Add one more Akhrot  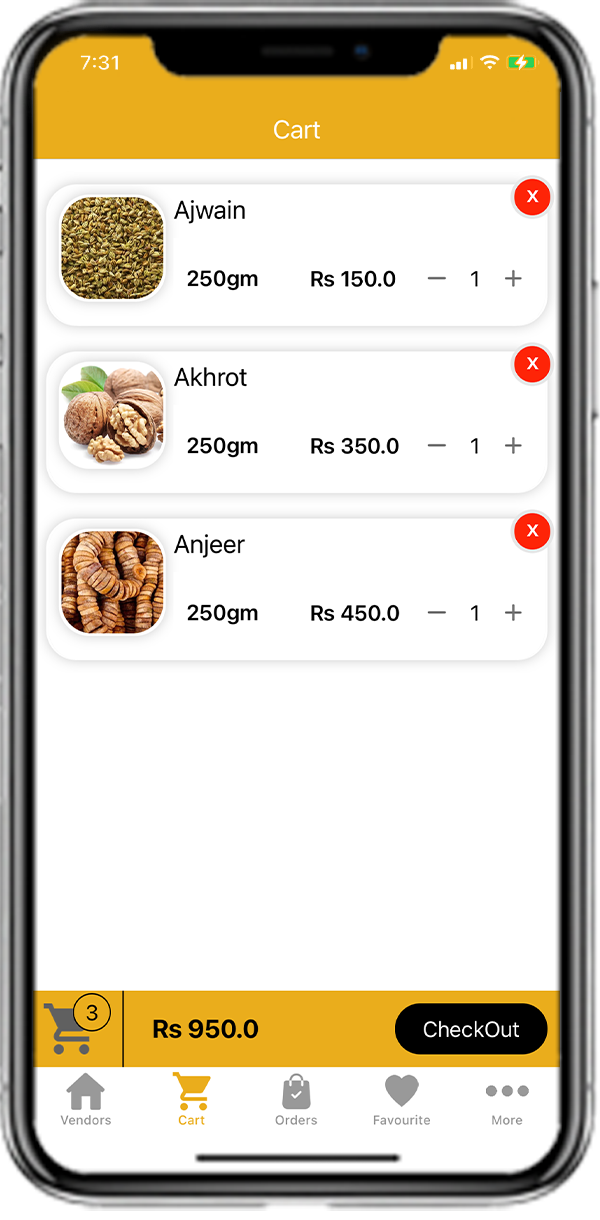513,446
